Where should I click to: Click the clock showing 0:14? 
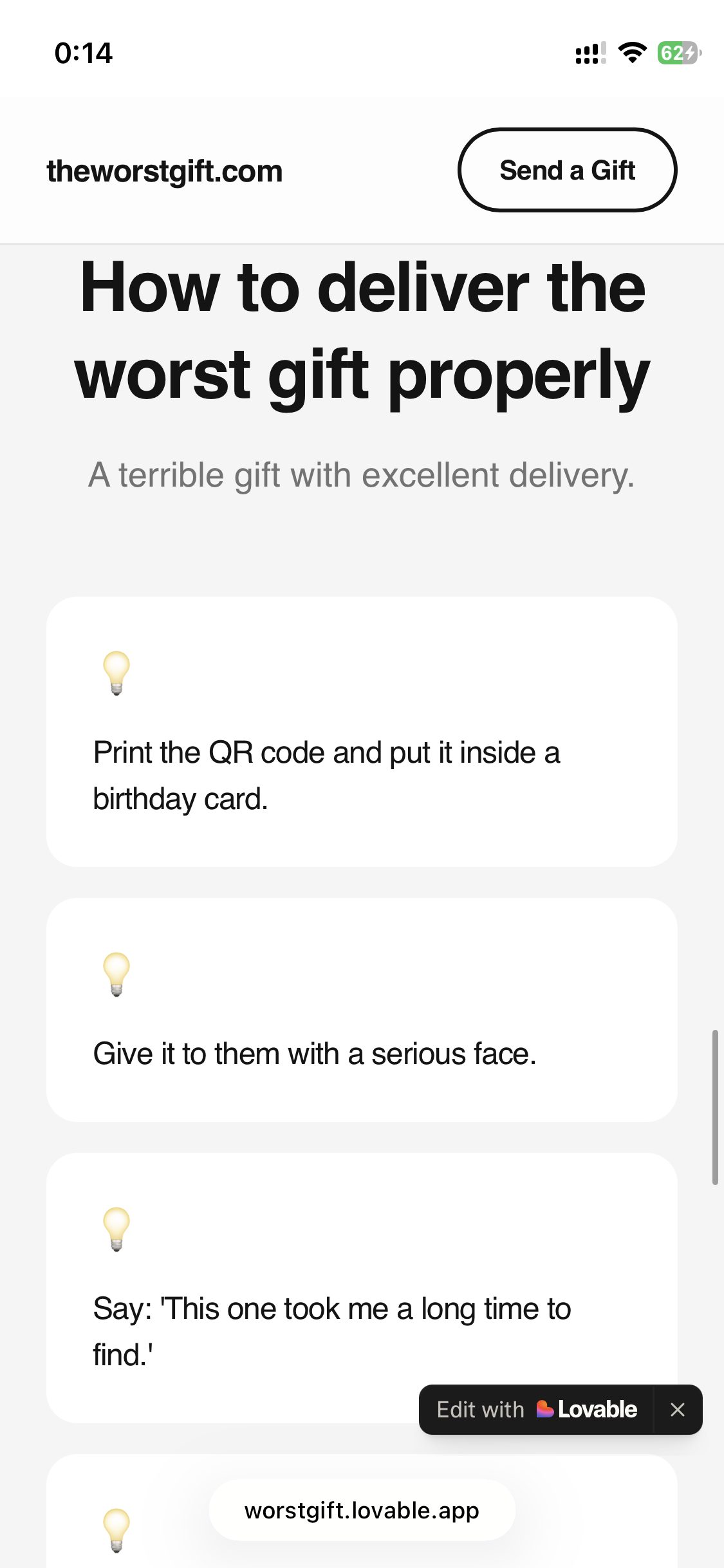(x=84, y=54)
